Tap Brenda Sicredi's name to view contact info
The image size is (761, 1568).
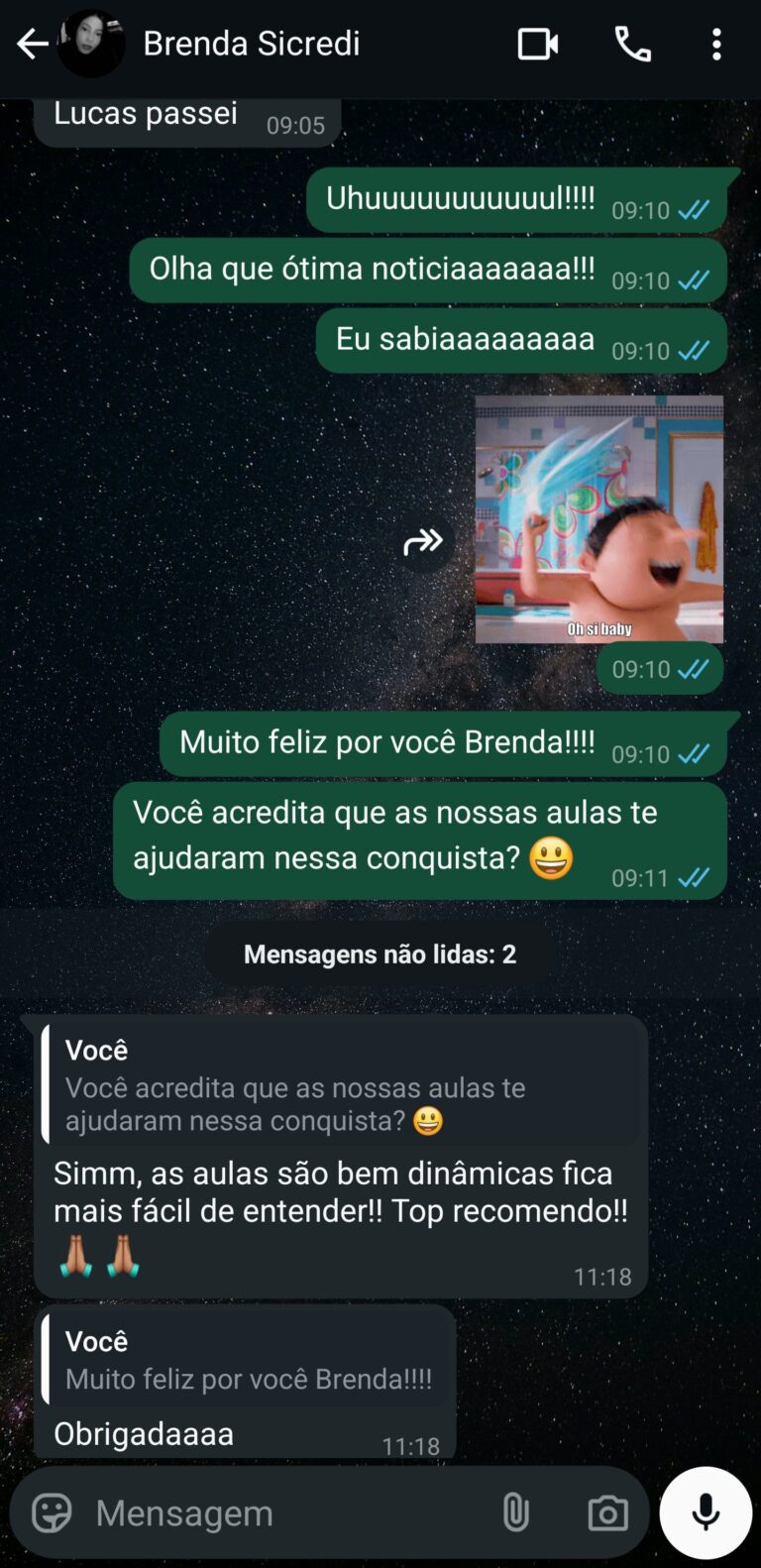pos(251,44)
